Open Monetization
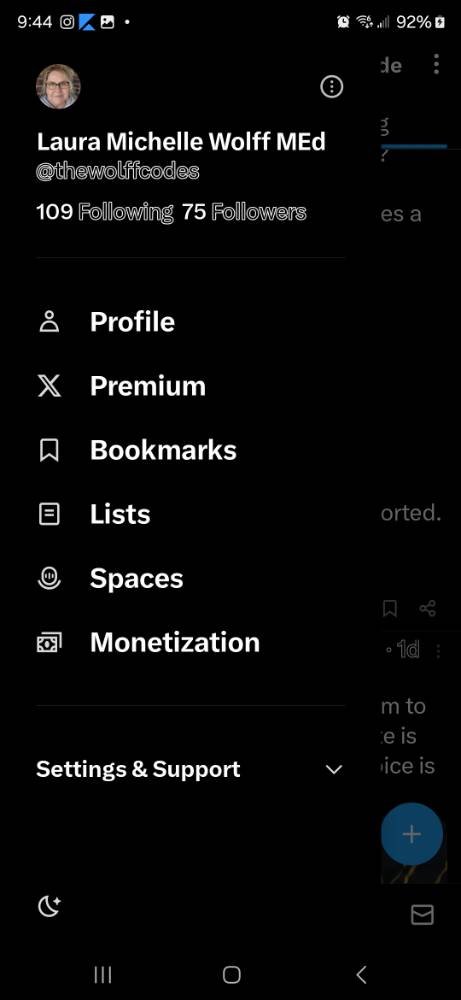Image resolution: width=461 pixels, height=1000 pixels. [190, 642]
